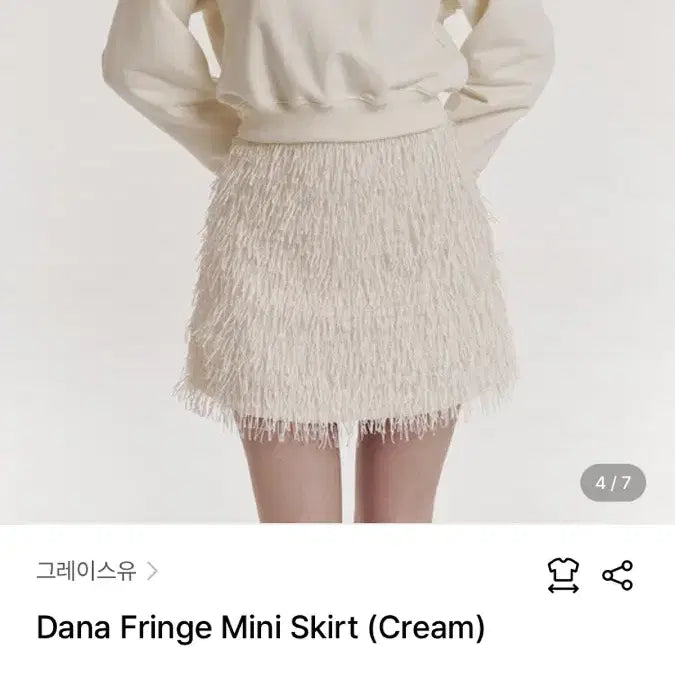This screenshot has height=675, width=675.
Task: Open the 그레이스유 brand page
Action: [x=97, y=572]
